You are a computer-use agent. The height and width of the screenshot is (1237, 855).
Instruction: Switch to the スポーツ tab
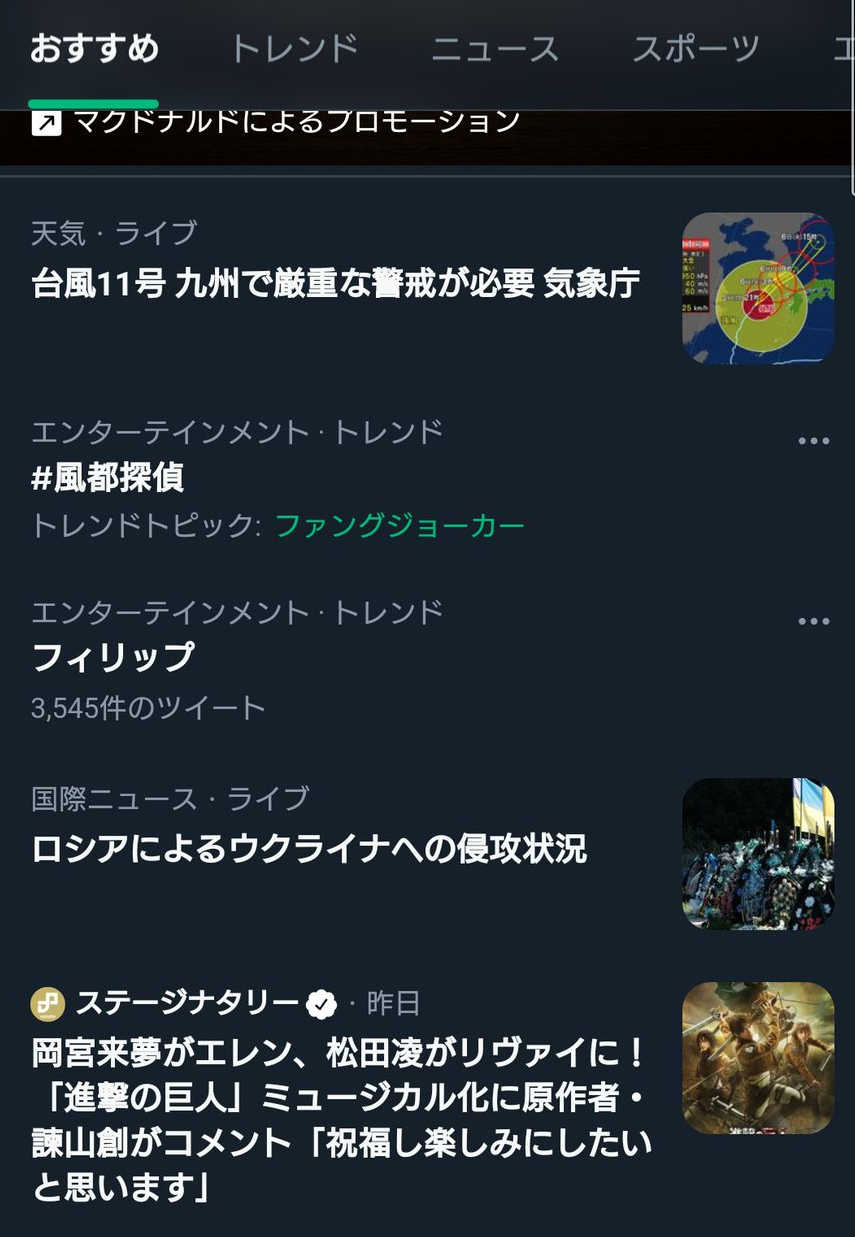[696, 49]
